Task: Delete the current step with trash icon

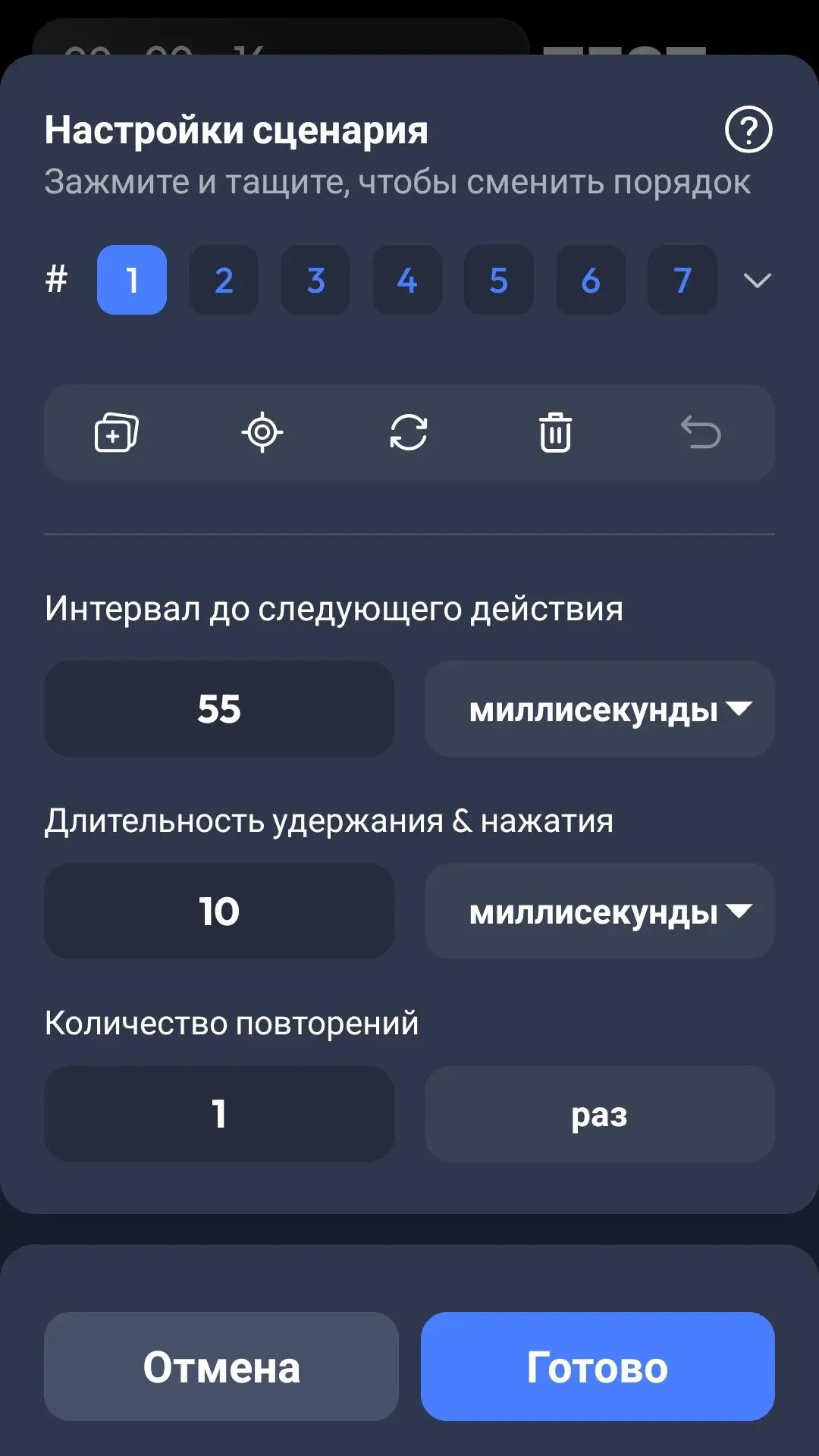Action: [555, 433]
